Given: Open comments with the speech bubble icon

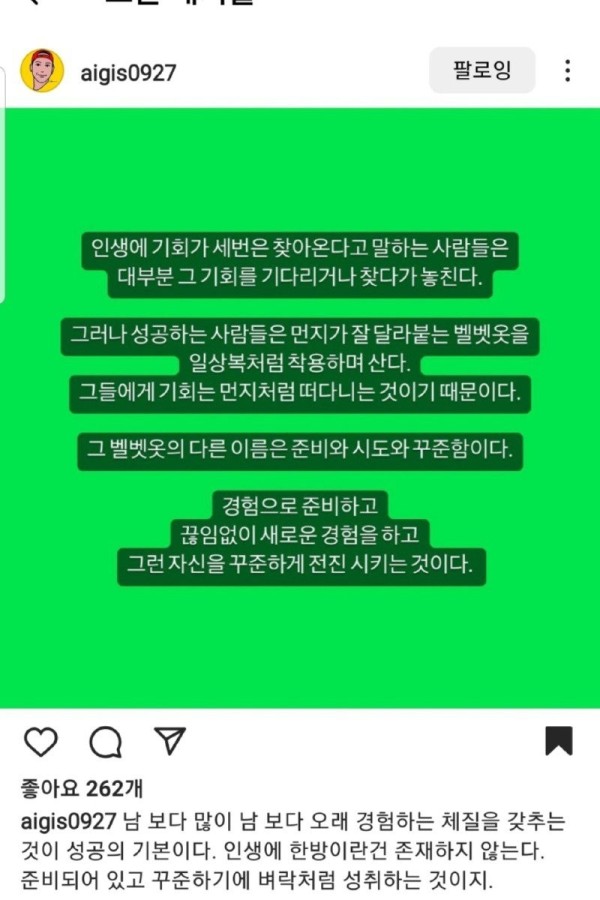Looking at the screenshot, I should (x=105, y=741).
